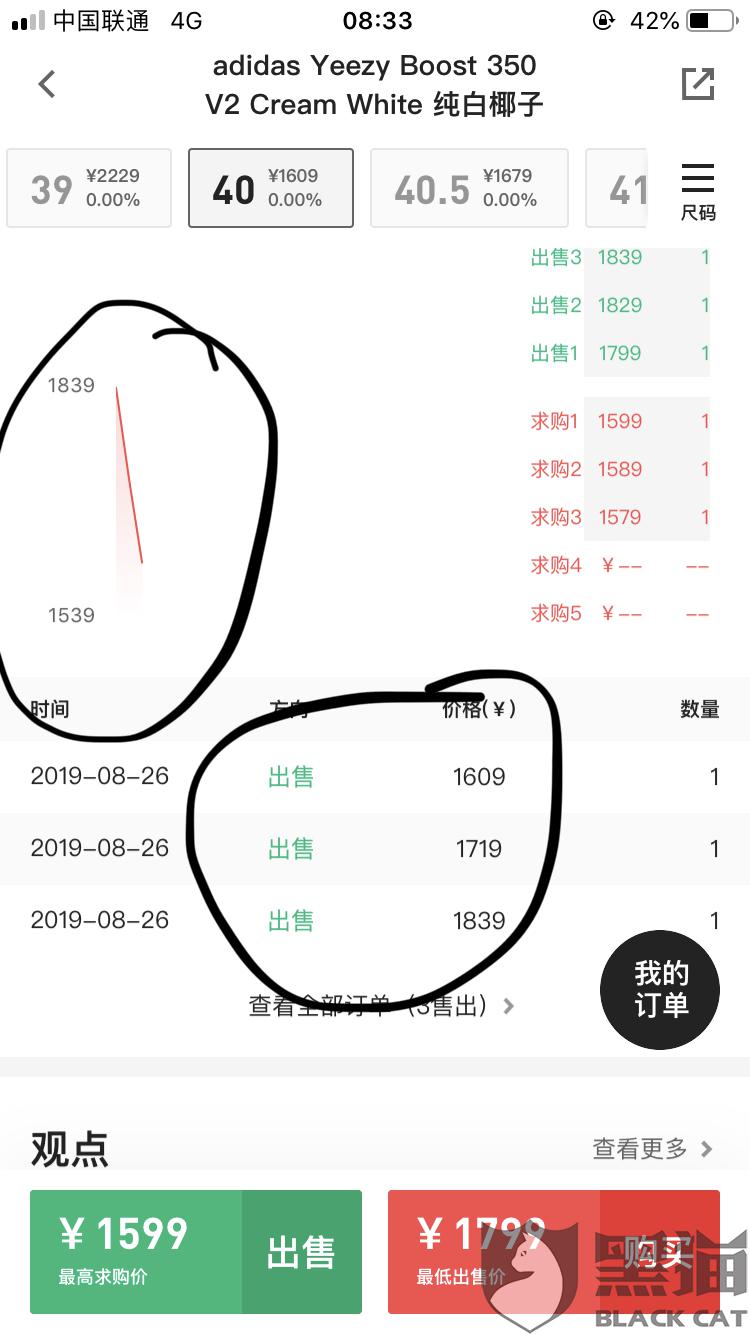Choose size 40.5 chip
The height and width of the screenshot is (1334, 750).
coord(469,188)
